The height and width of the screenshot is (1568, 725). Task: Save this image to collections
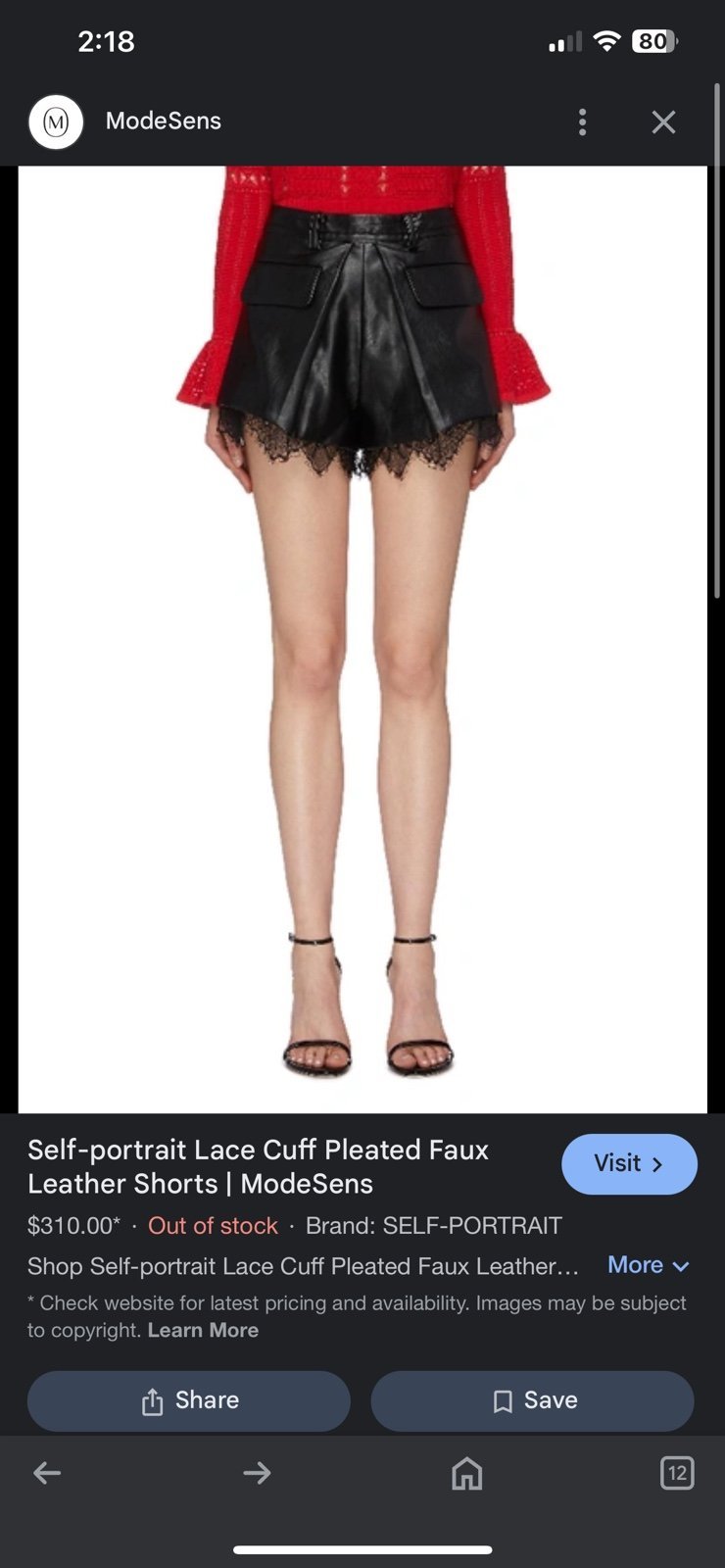(532, 1400)
